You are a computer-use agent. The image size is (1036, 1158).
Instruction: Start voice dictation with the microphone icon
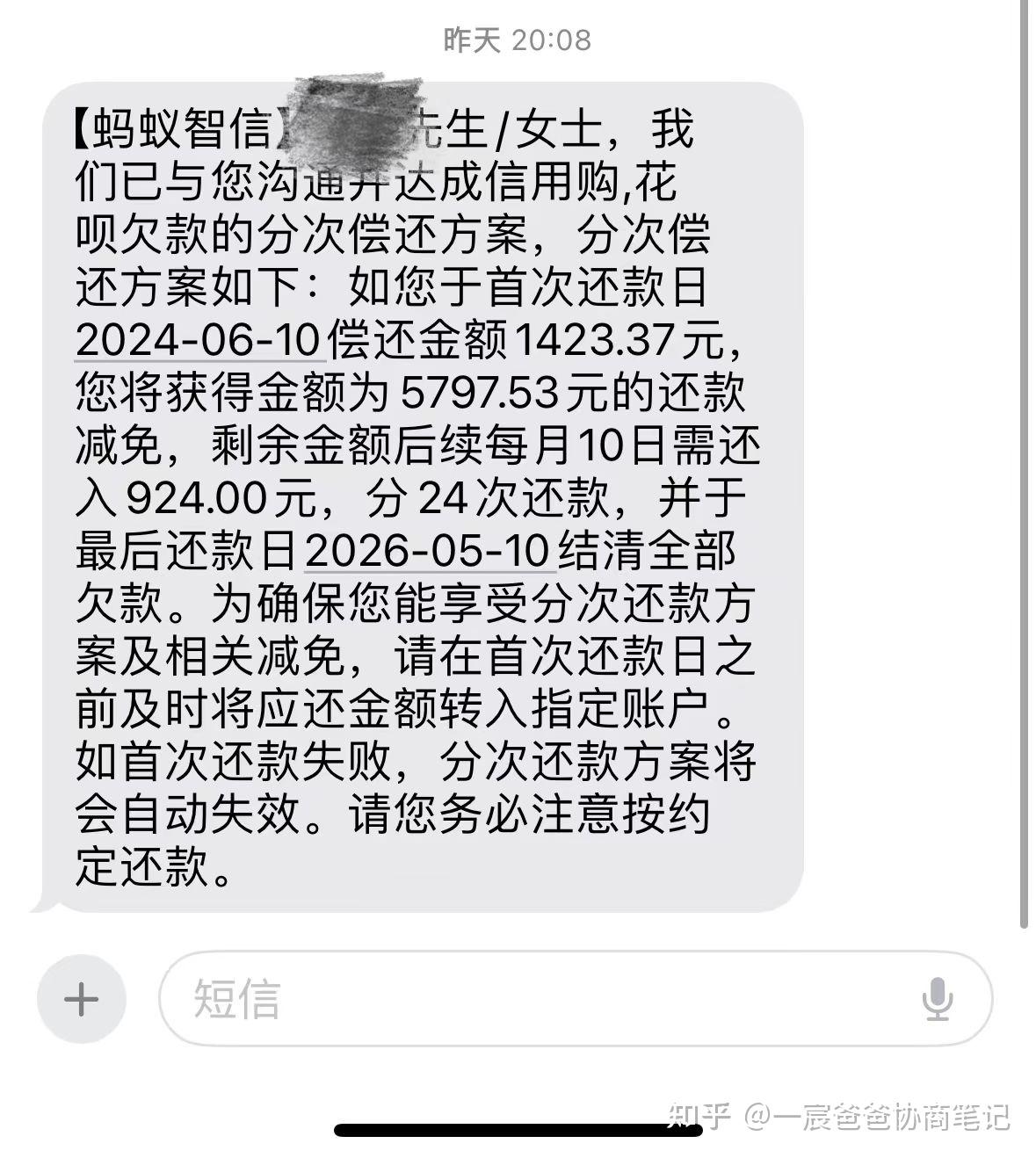pos(938,999)
